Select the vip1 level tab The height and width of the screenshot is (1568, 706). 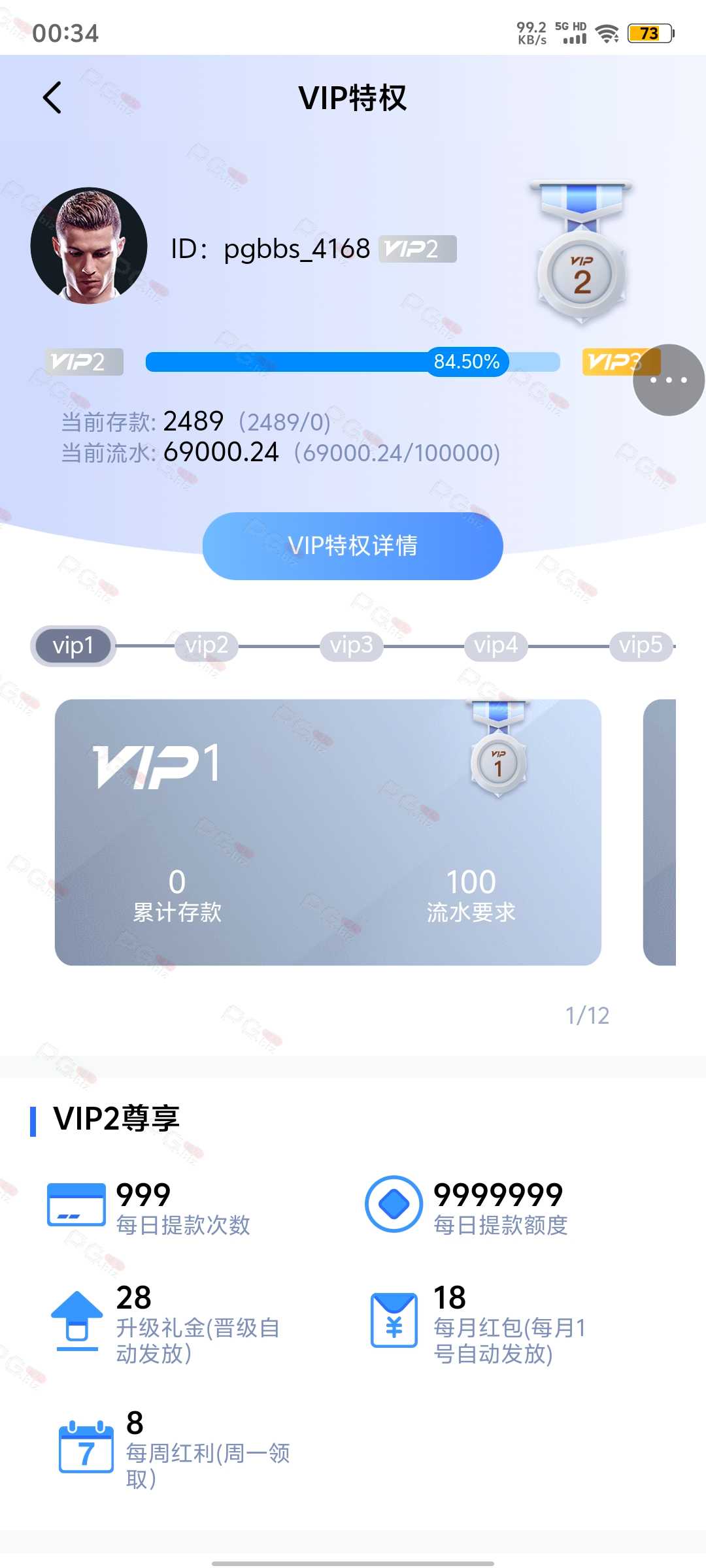[73, 646]
